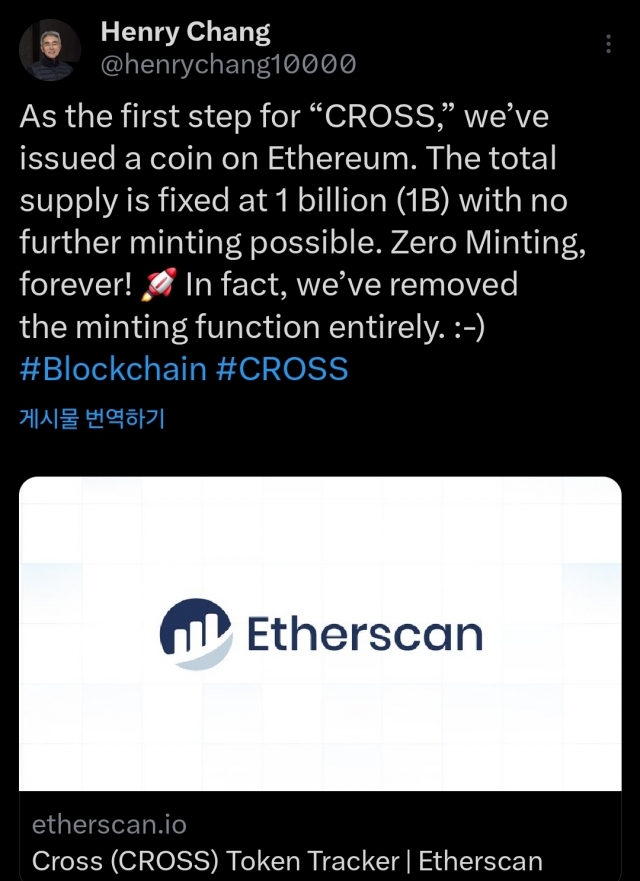Open the #Blockchain hashtag
Screen dimensions: 640x881
tap(112, 369)
